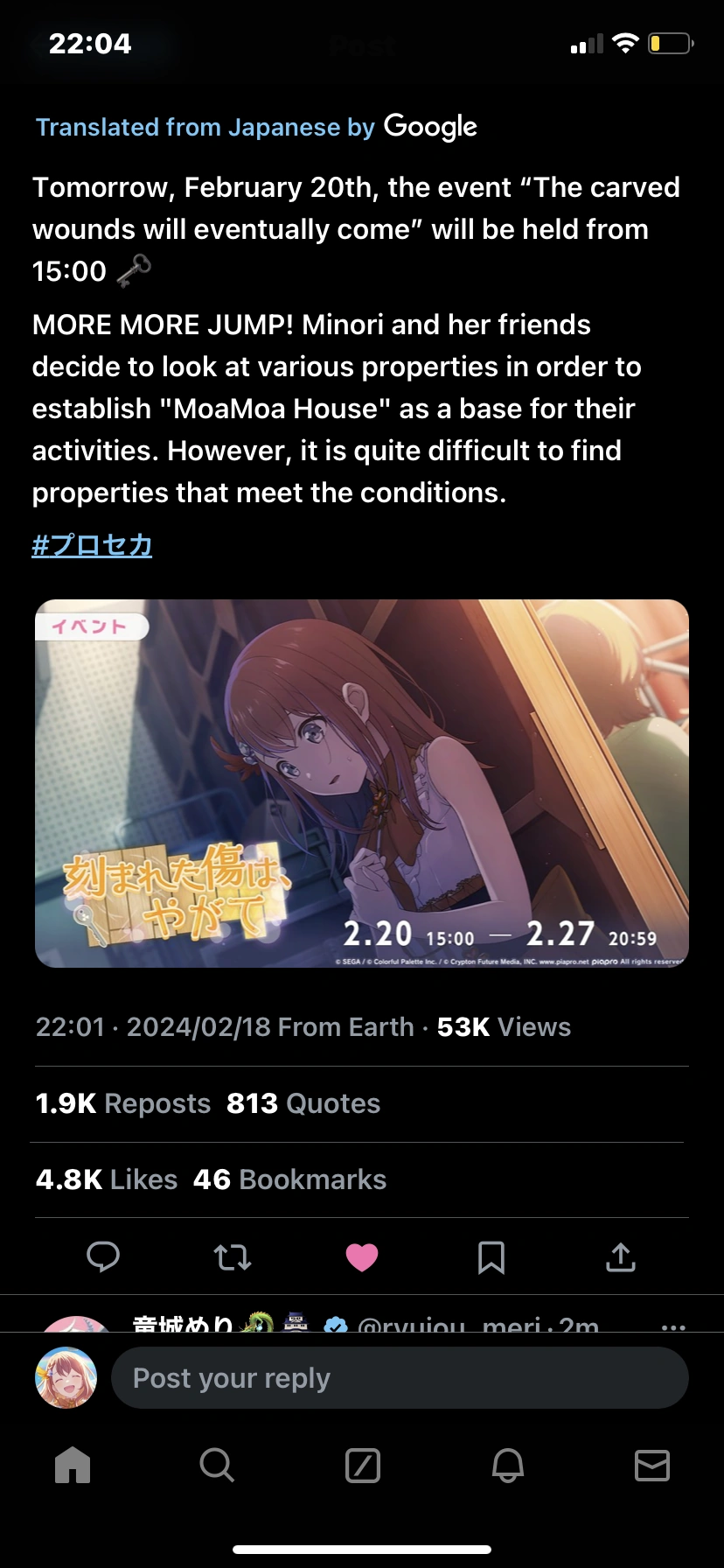
Task: Open Direct Messages with the envelope icon
Action: [651, 1466]
